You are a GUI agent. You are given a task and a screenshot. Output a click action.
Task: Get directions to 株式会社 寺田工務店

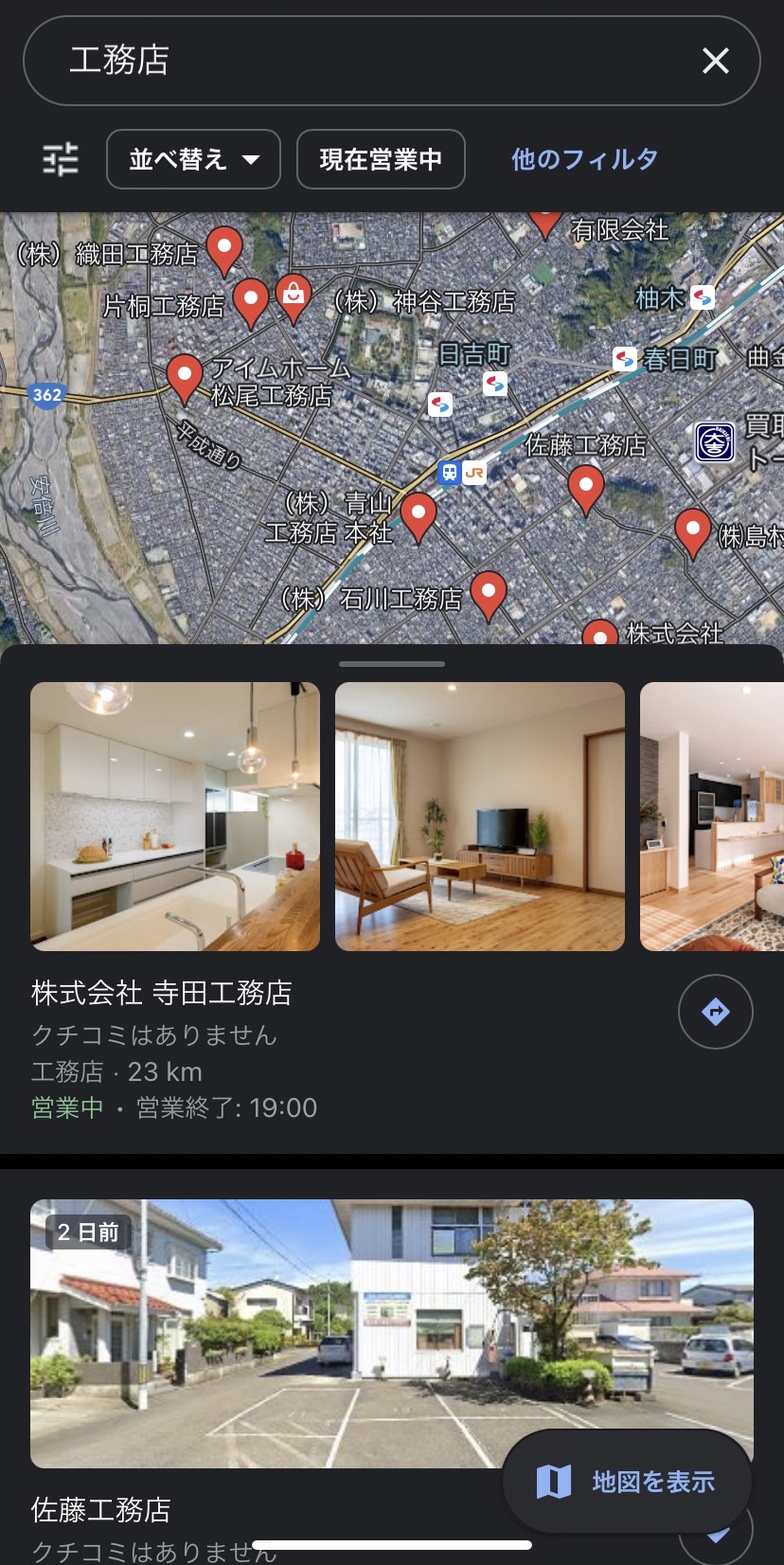716,1012
